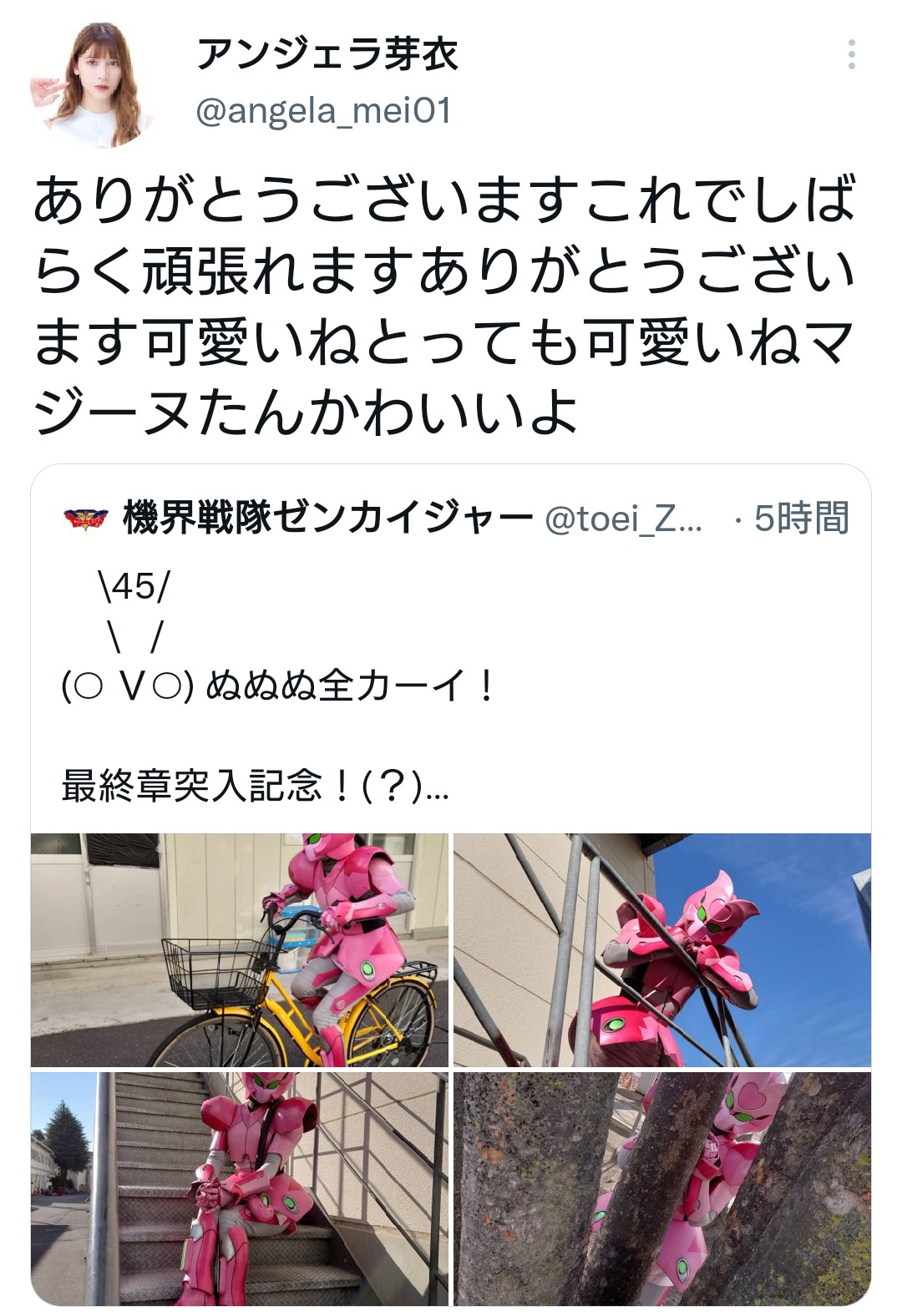902x1316 pixels.
Task: View the photo of the pink robot on the bicycle
Action: coord(240,949)
